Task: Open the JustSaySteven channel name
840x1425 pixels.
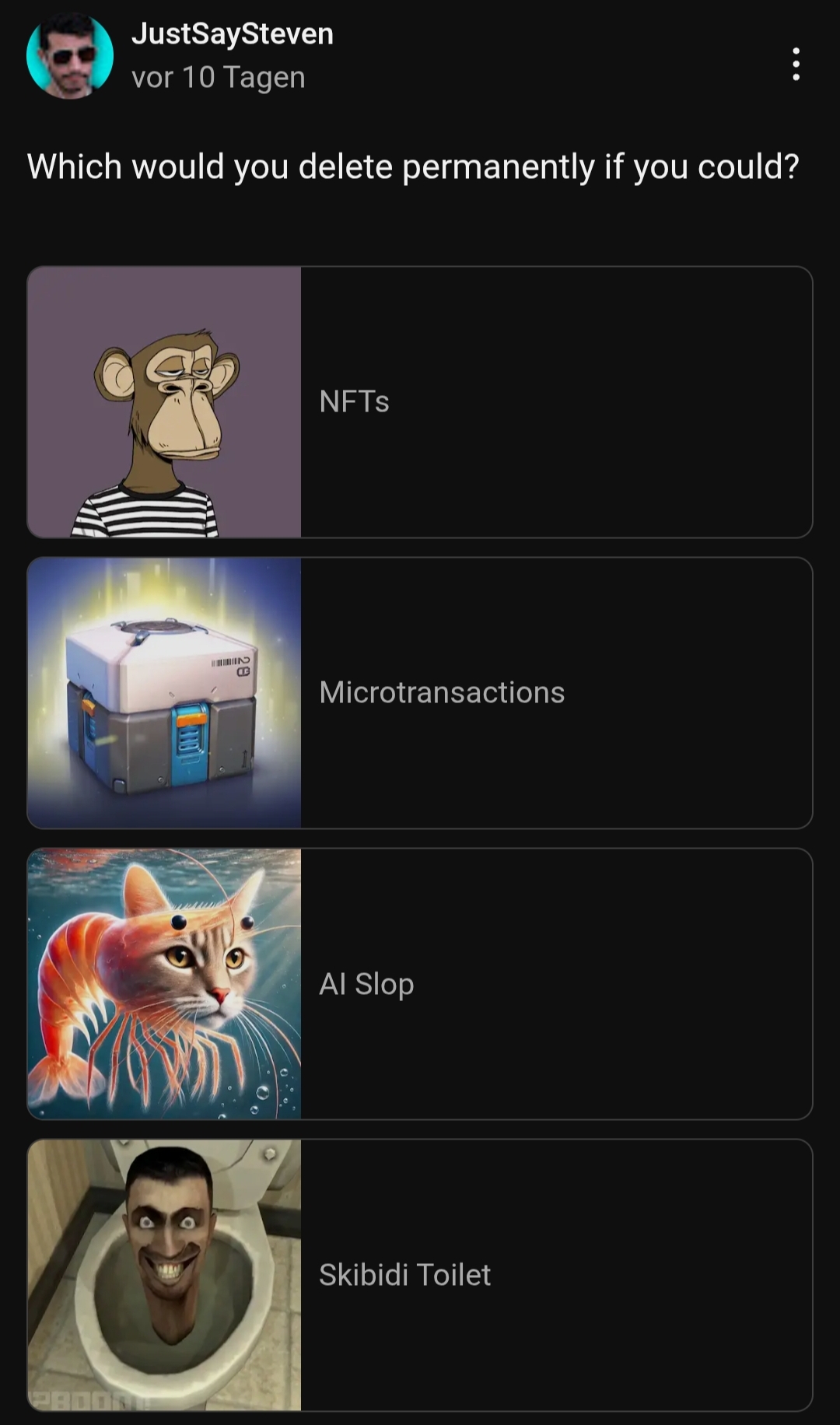Action: tap(232, 34)
